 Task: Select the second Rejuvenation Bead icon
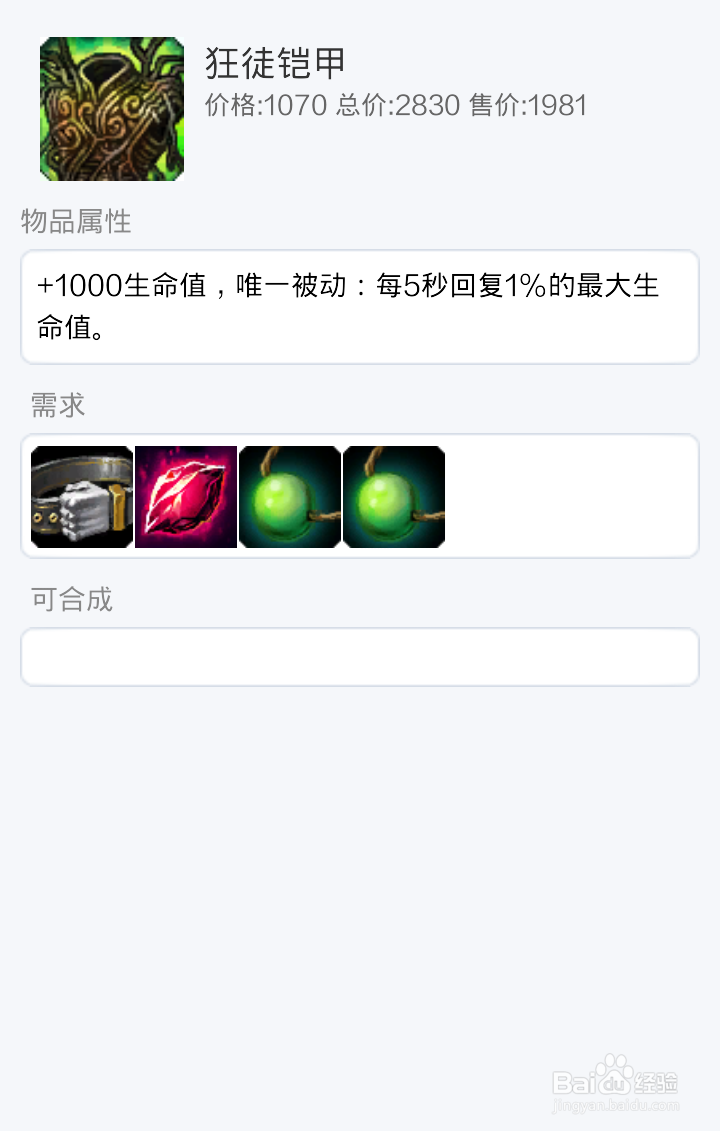pos(393,497)
